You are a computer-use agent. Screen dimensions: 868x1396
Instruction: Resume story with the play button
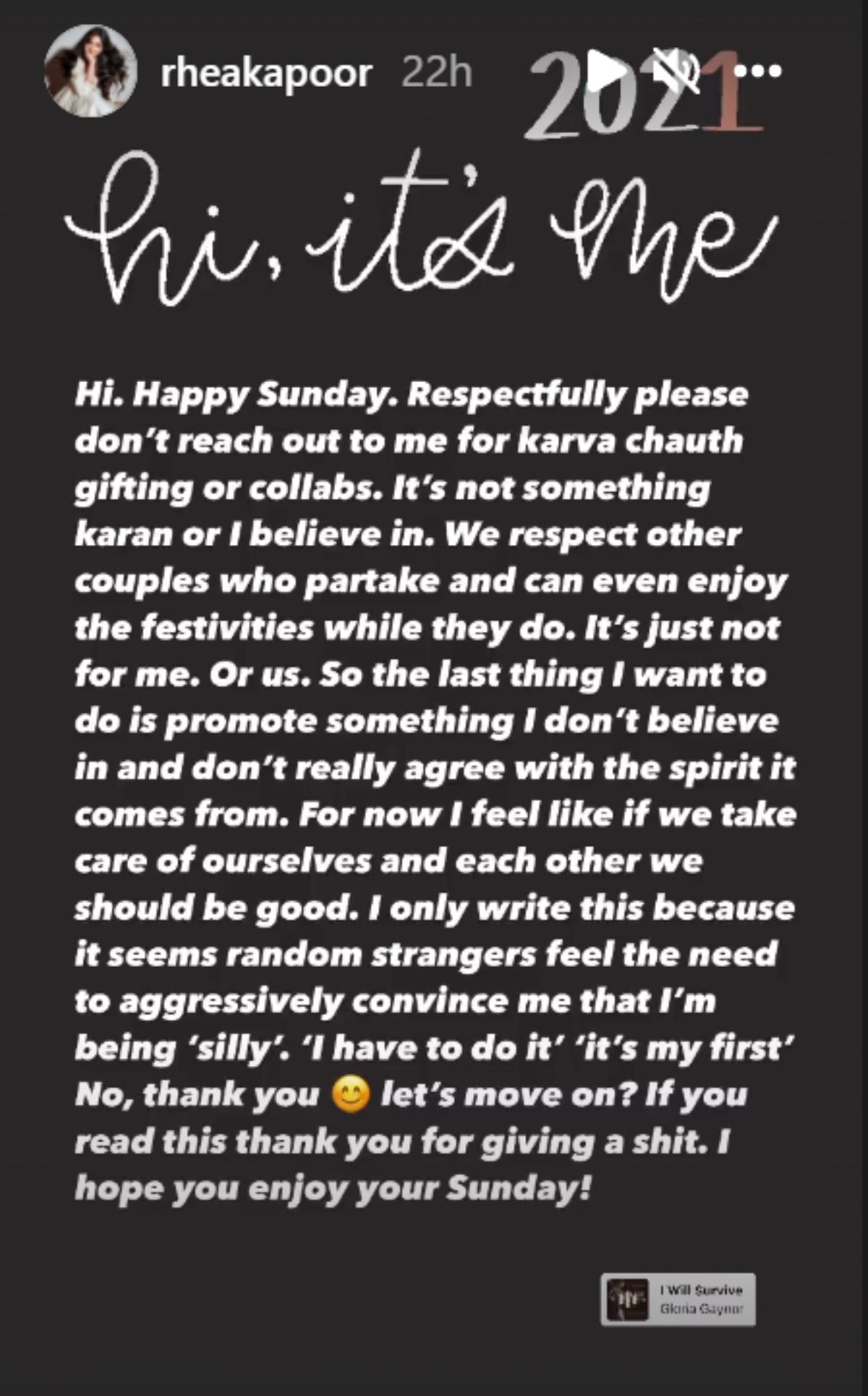(x=606, y=71)
